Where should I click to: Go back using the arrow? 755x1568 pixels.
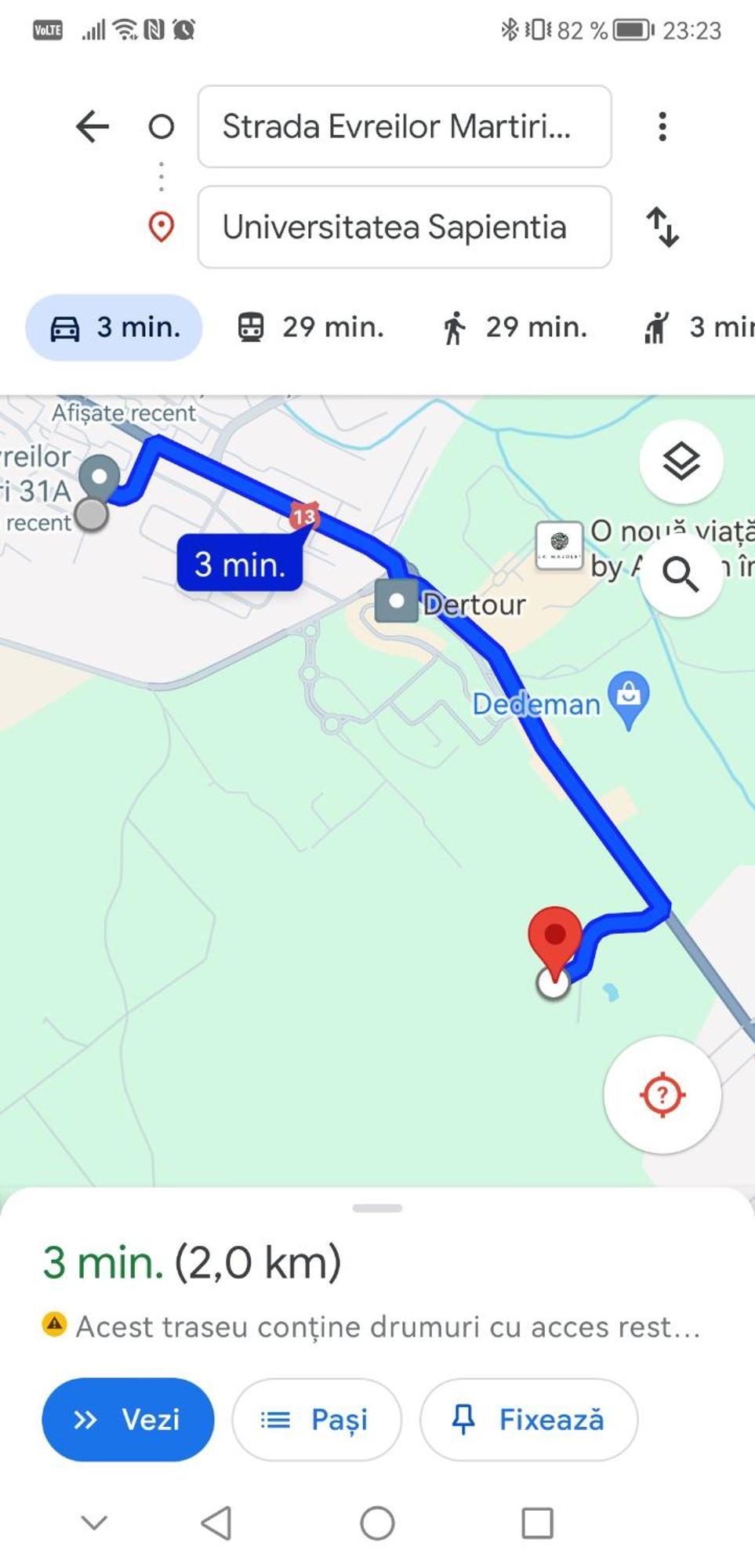pyautogui.click(x=93, y=126)
